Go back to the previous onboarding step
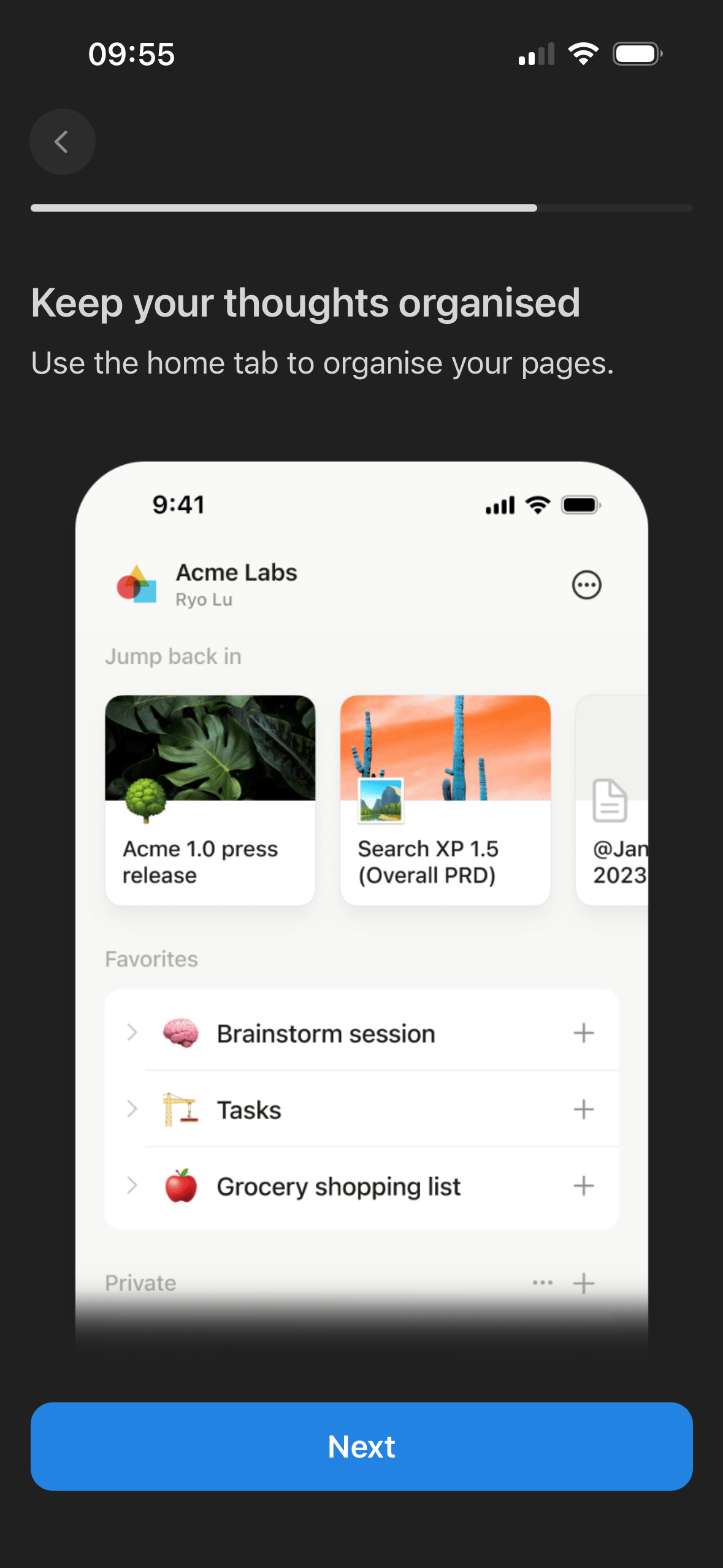This screenshot has height=1568, width=723. coord(62,142)
